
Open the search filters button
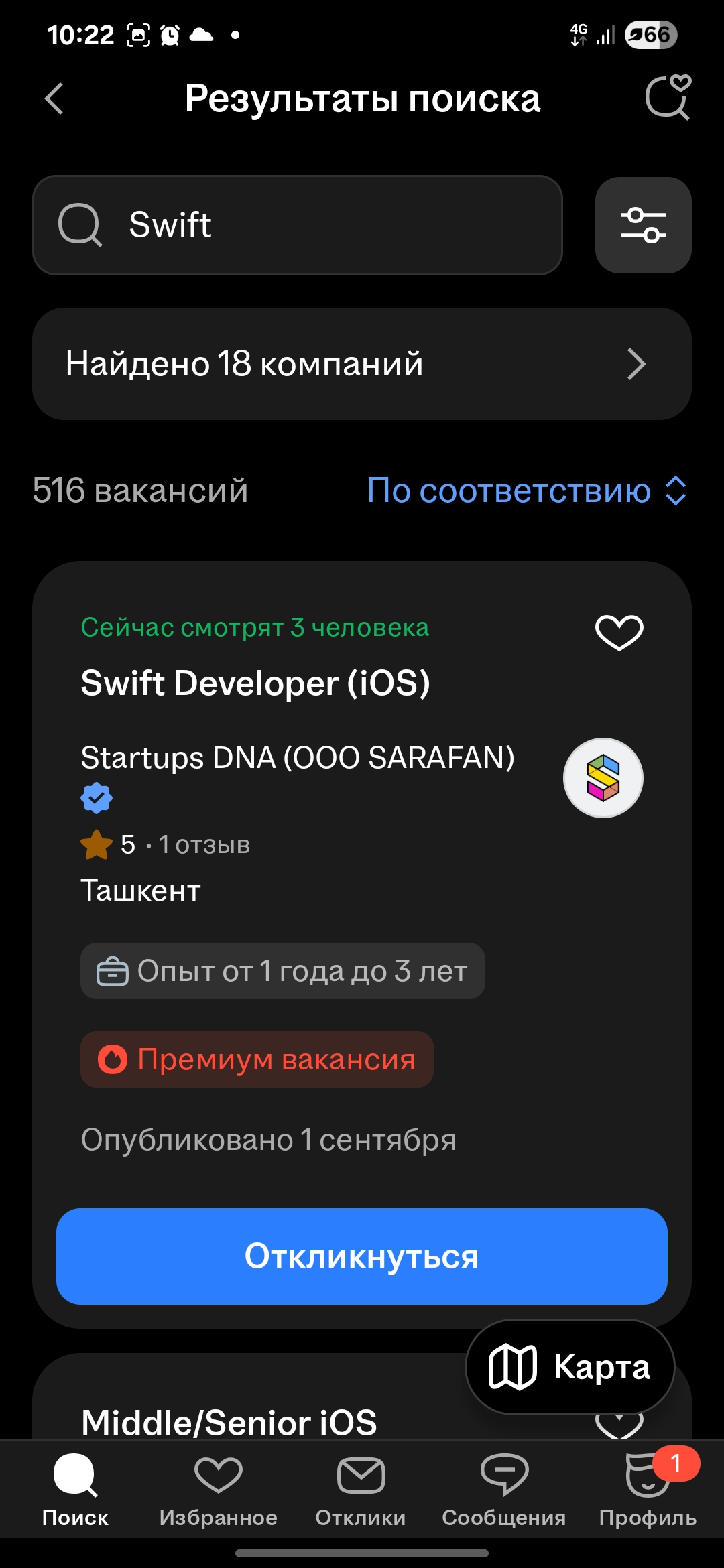click(x=644, y=225)
